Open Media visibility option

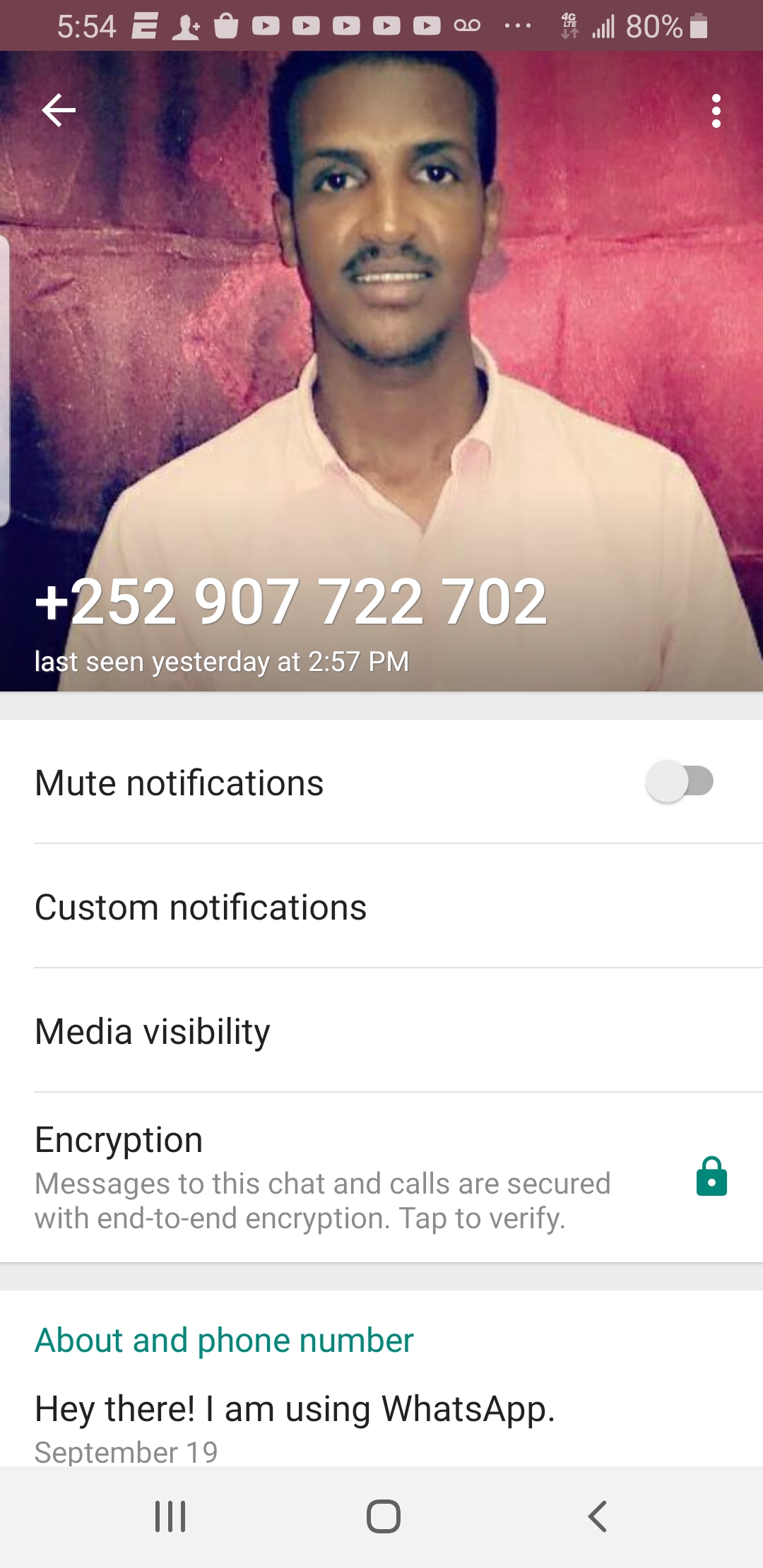pos(153,1031)
